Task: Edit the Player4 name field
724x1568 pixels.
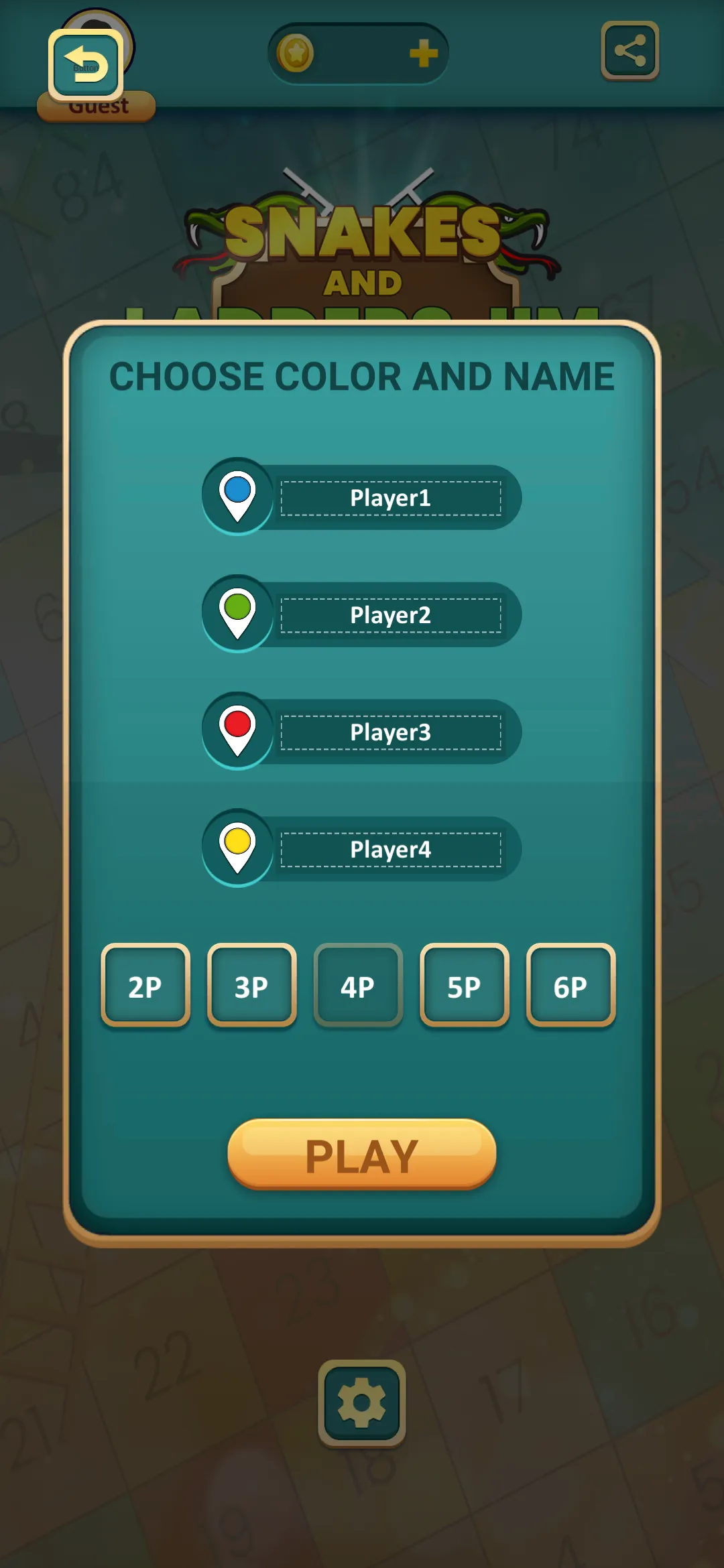Action: tap(391, 850)
